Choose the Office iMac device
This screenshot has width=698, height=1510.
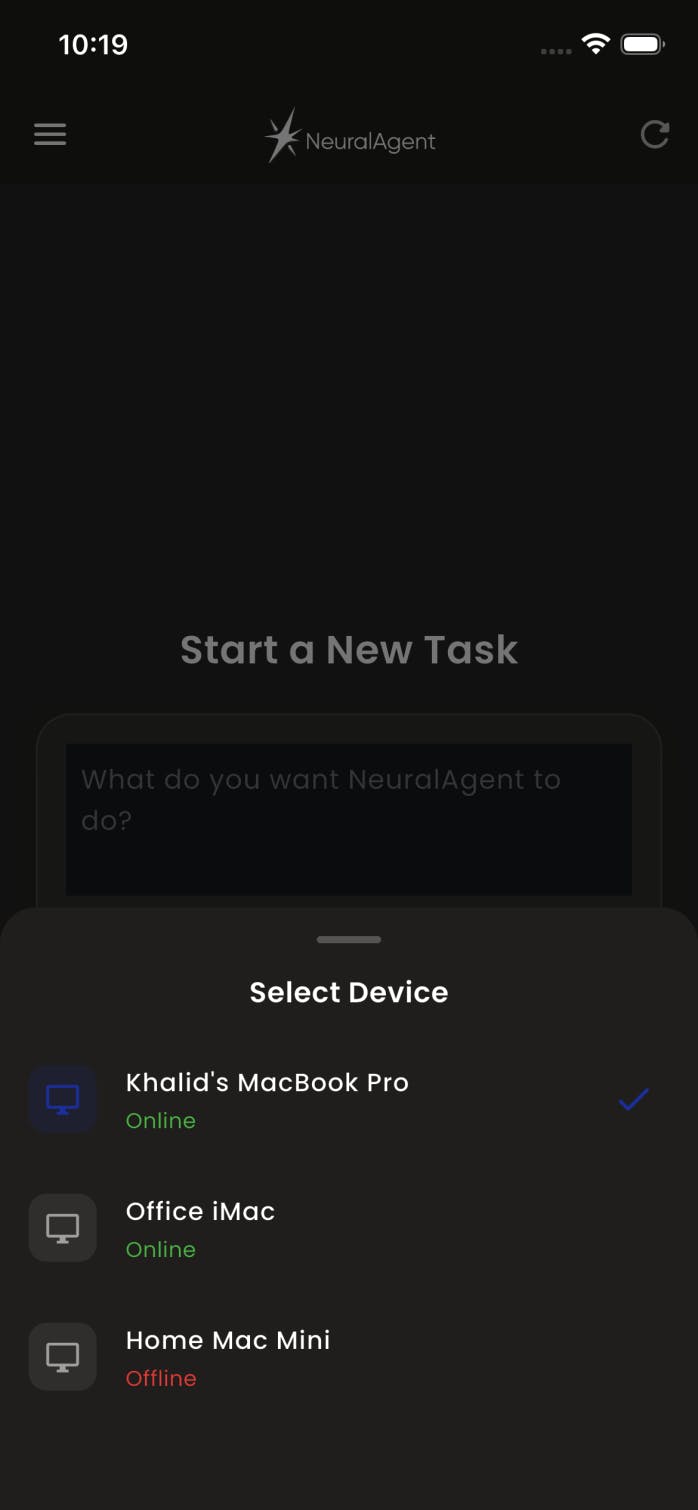tap(200, 1228)
